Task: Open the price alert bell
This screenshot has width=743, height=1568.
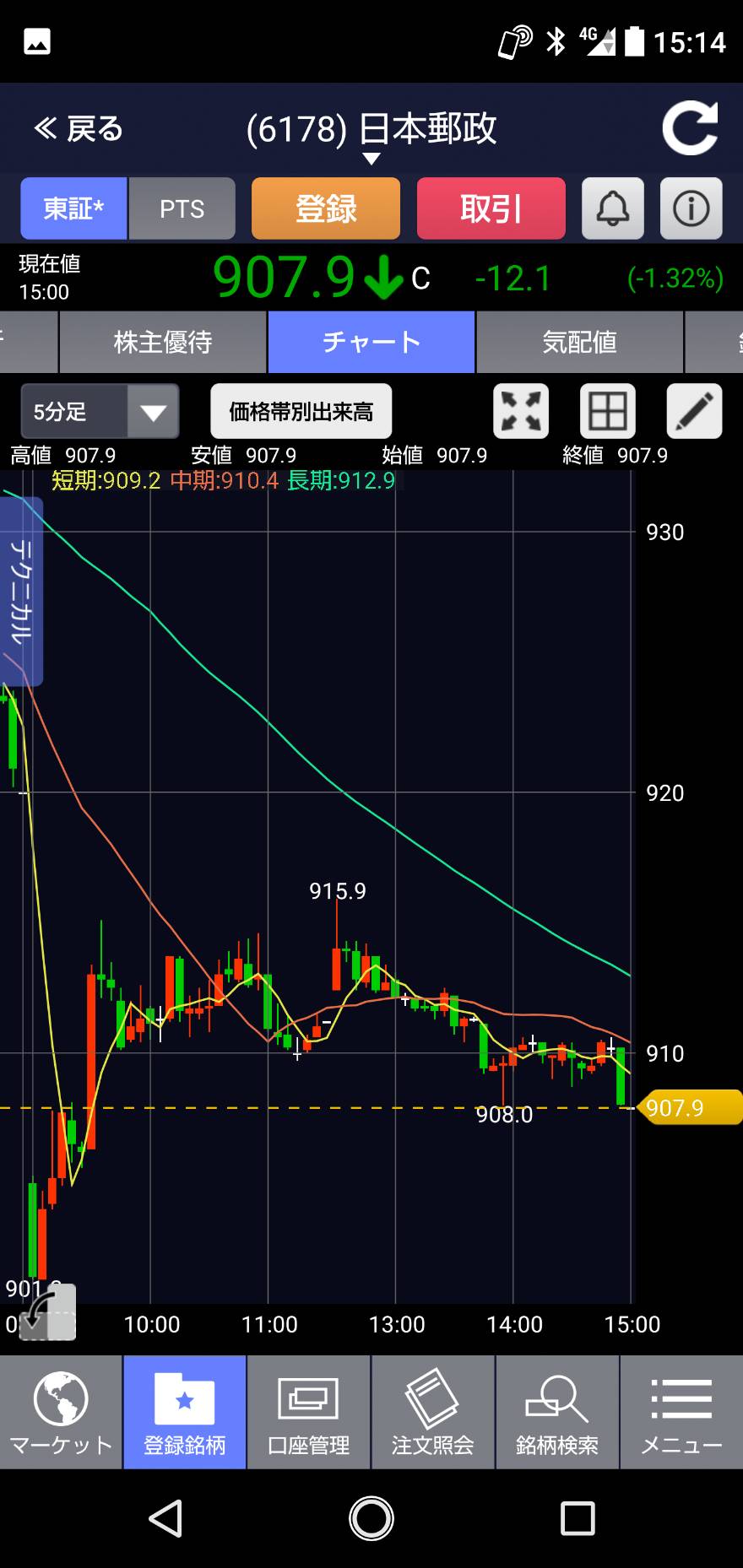Action: 613,208
